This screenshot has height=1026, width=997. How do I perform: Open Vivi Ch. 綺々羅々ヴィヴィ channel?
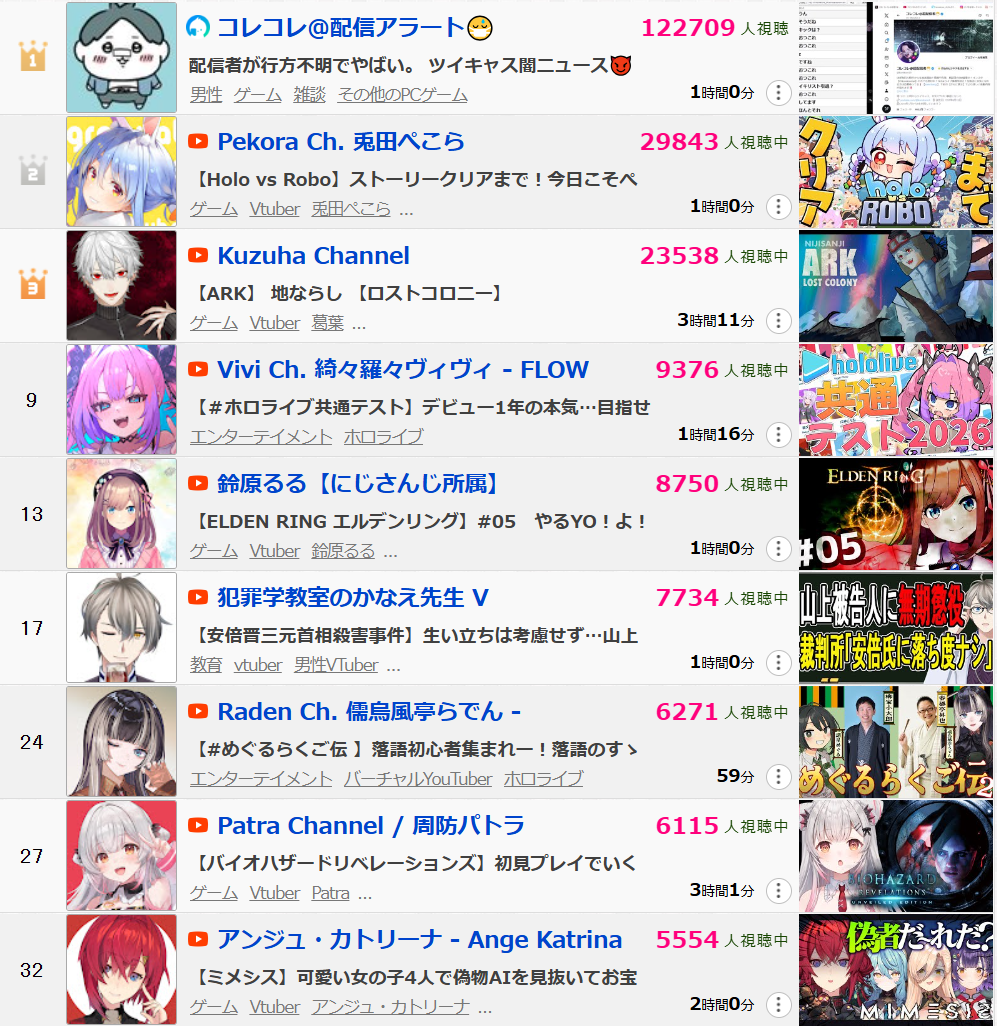(402, 370)
